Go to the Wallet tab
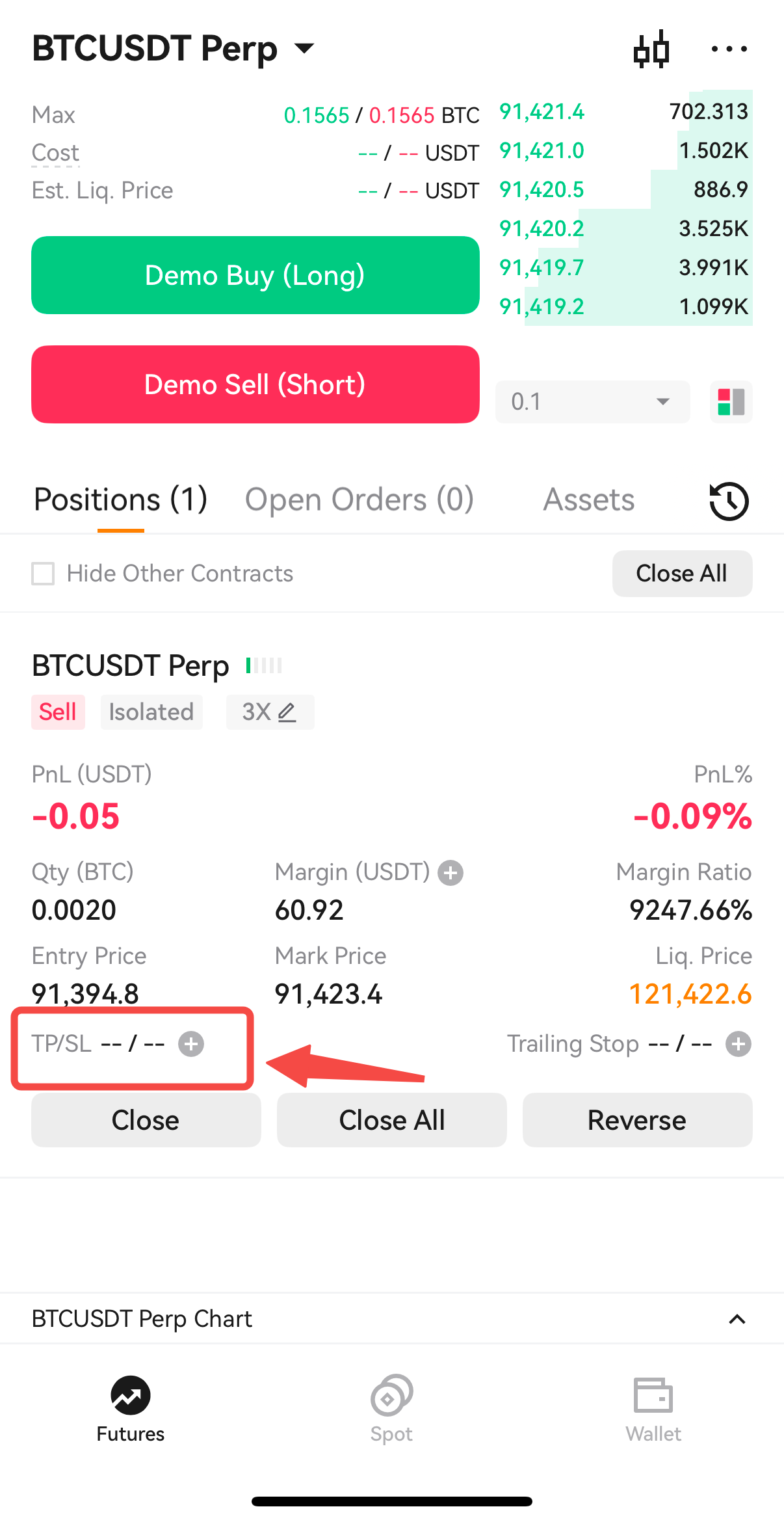This screenshot has height=1522, width=784. (x=653, y=1409)
